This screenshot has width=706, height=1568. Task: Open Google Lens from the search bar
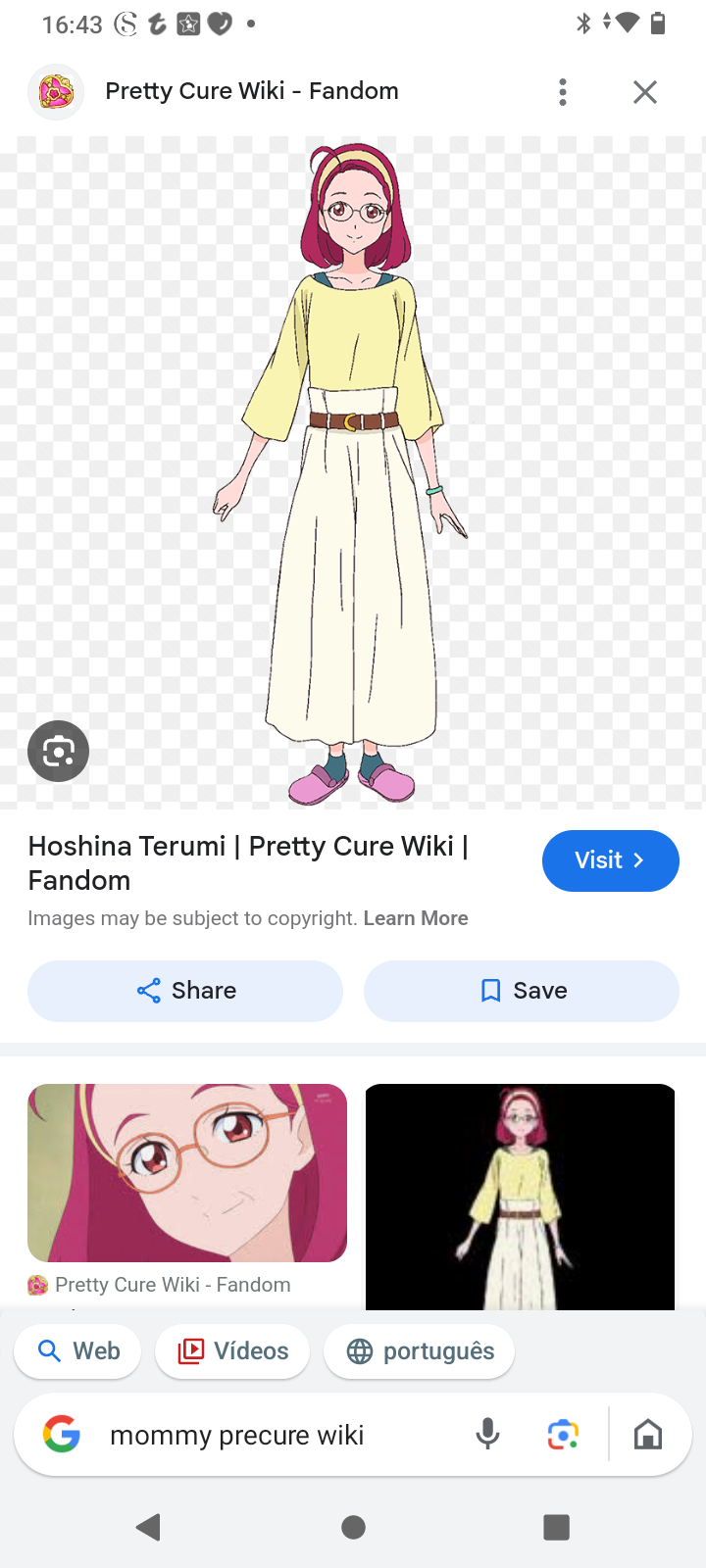coord(563,1436)
